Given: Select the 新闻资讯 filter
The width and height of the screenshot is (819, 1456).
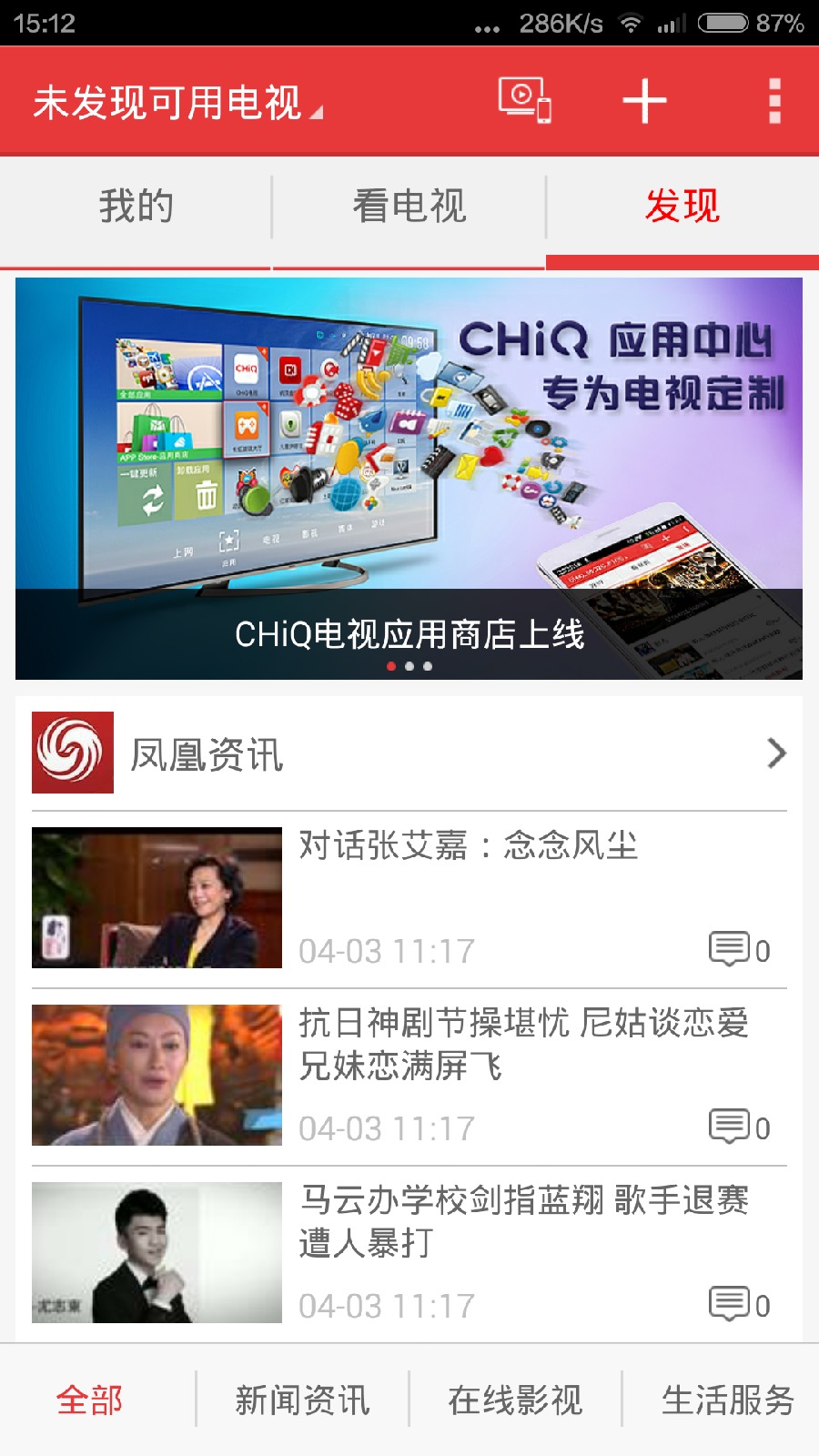Looking at the screenshot, I should (301, 1401).
